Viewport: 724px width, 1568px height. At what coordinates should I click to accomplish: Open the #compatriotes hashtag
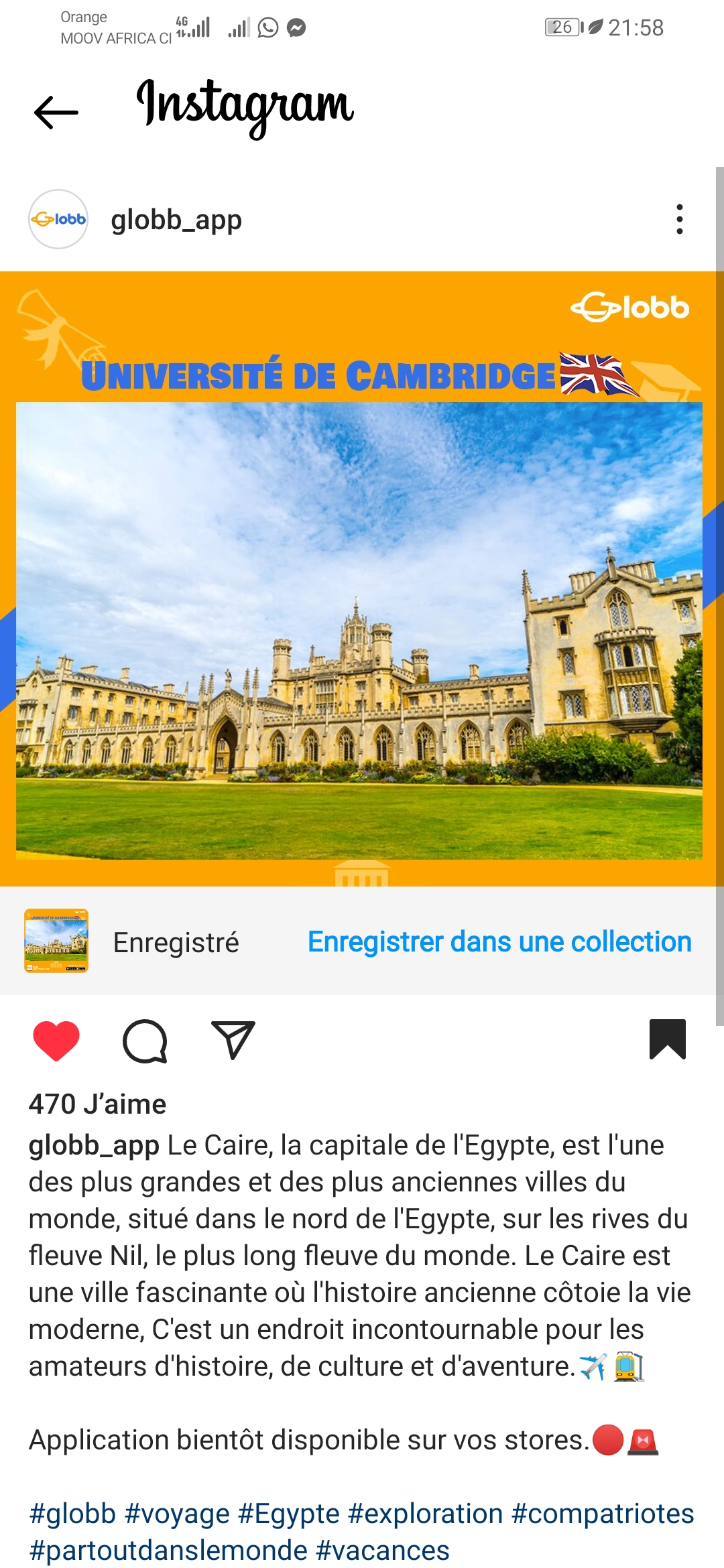pos(602,1514)
